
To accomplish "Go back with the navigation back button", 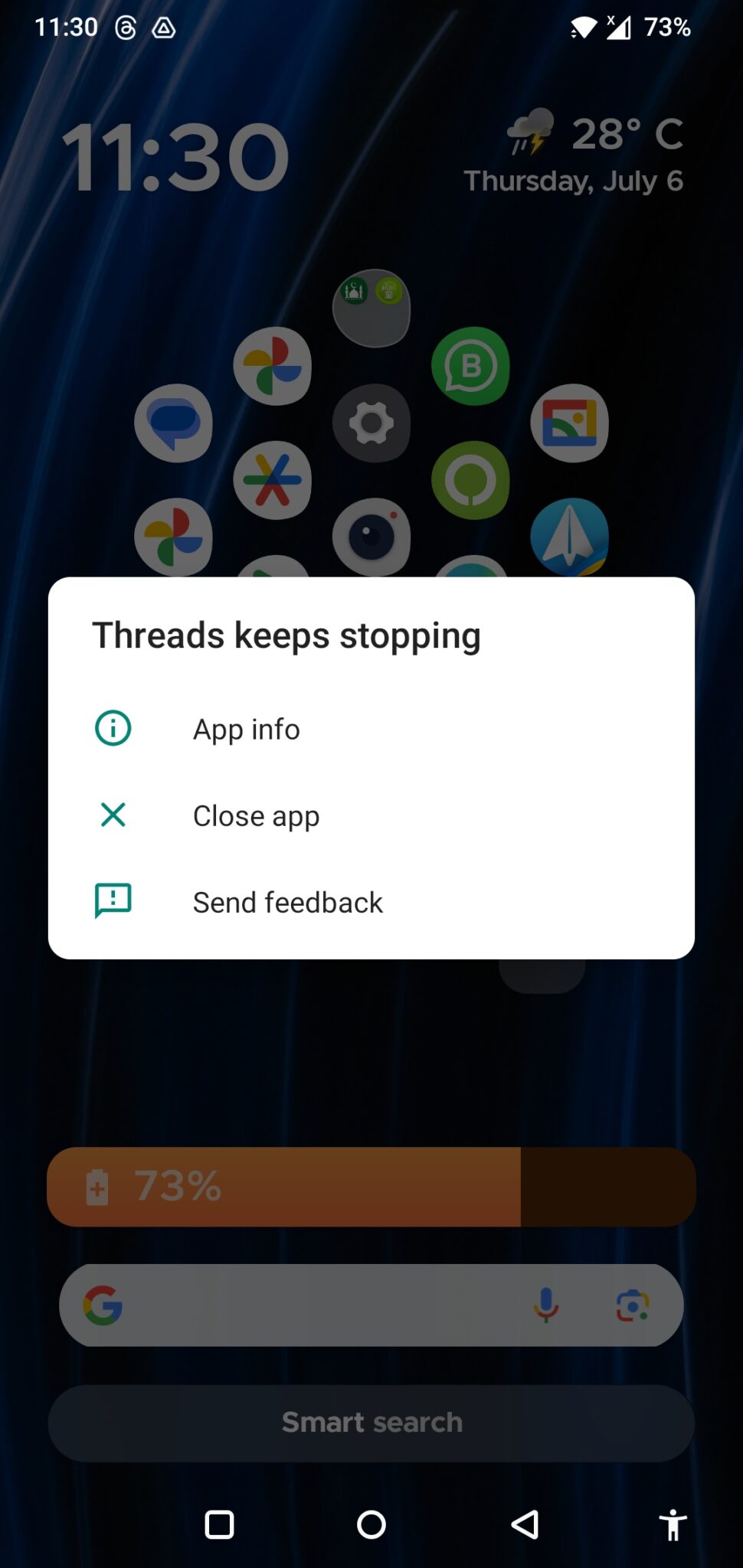I will tap(525, 1525).
